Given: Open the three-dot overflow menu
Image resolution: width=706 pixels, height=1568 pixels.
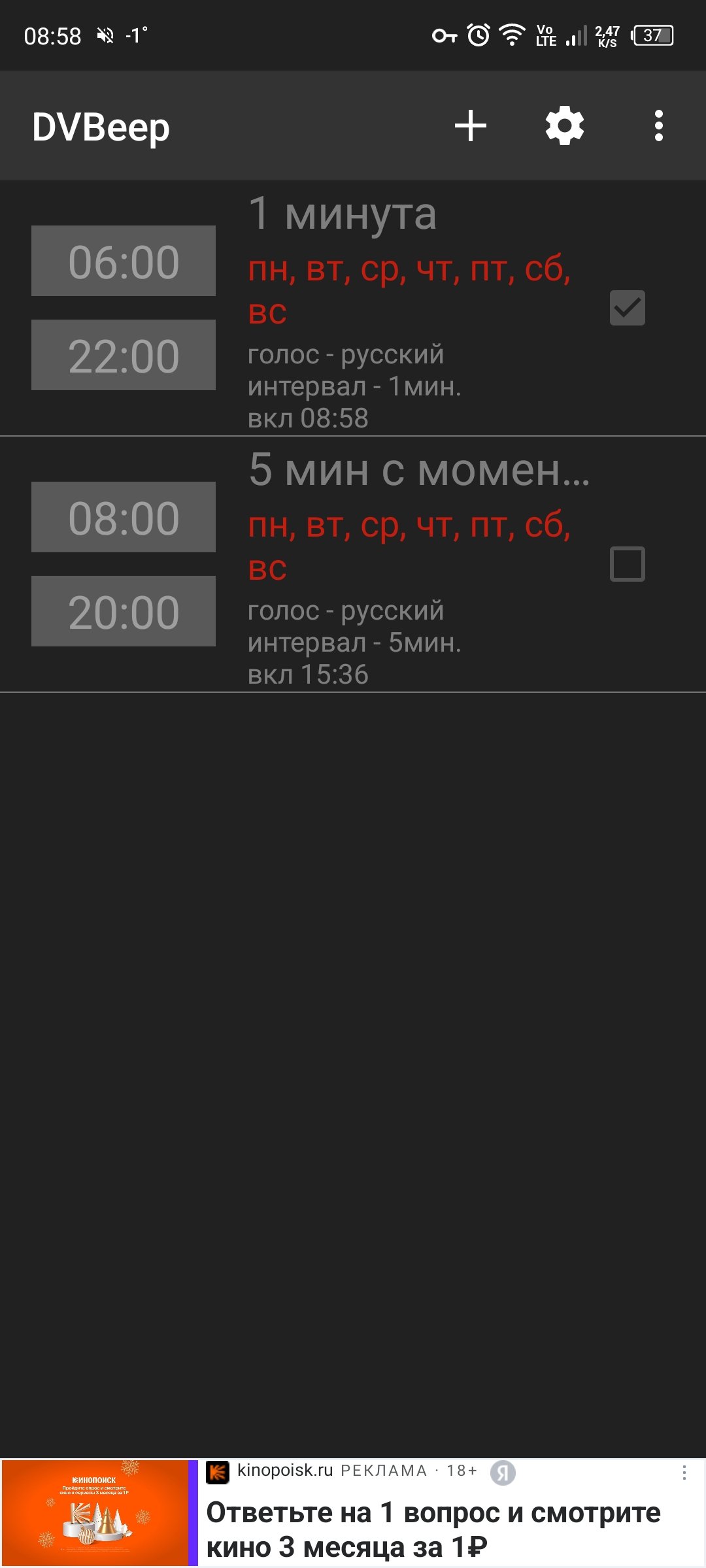Looking at the screenshot, I should coord(658,125).
